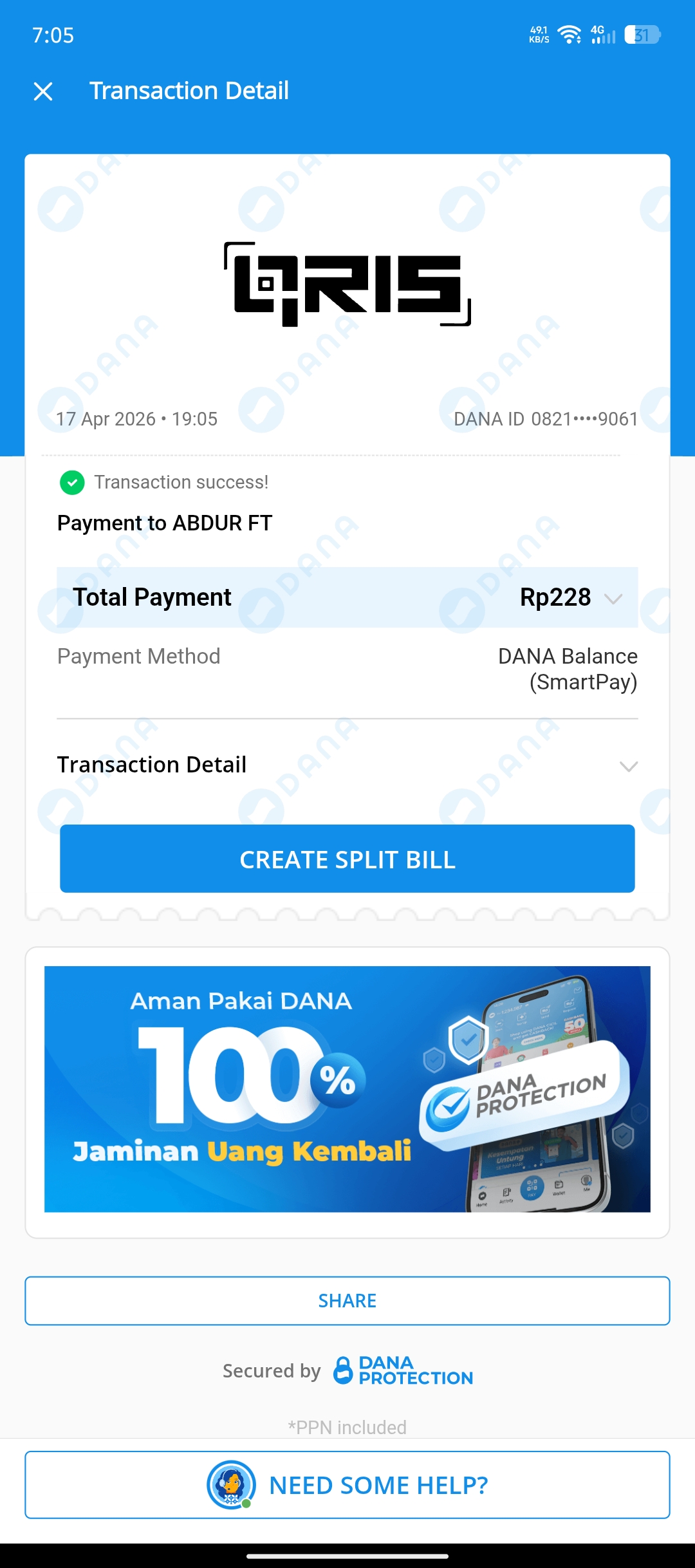Expand the Total Payment breakdown
This screenshot has width=695, height=1568.
tap(613, 599)
